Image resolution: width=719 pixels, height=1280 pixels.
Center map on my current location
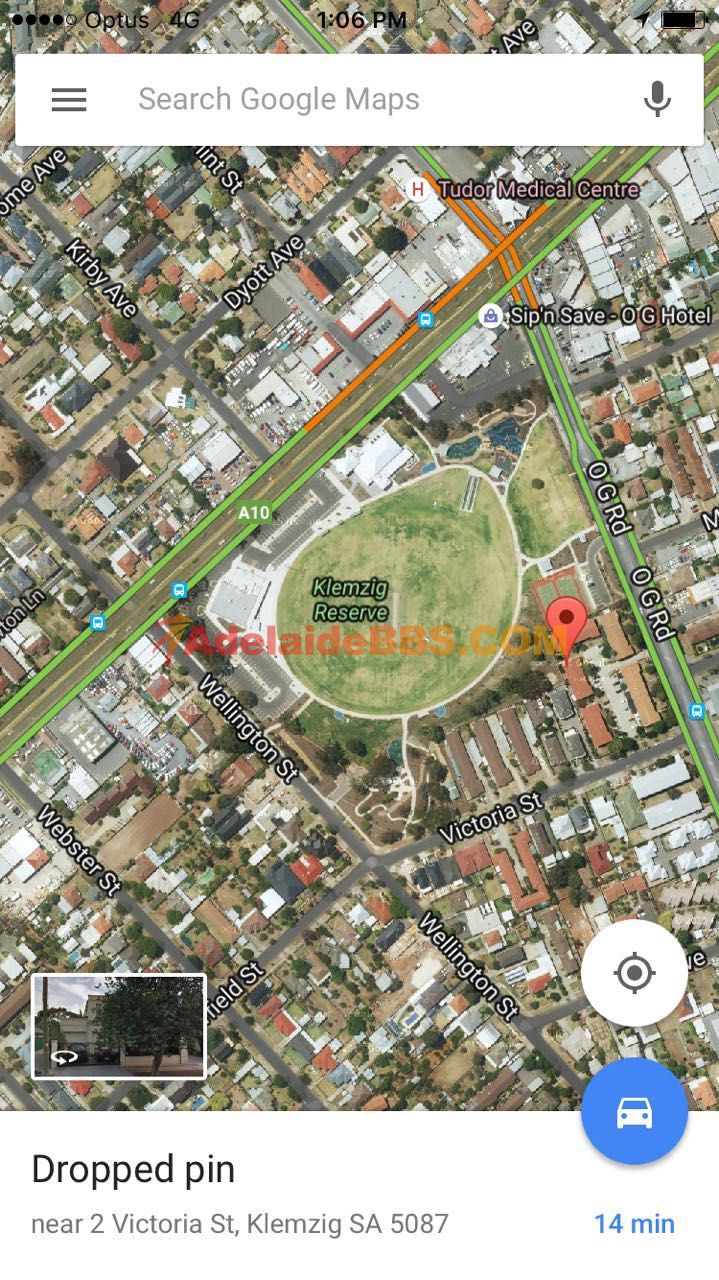click(634, 972)
